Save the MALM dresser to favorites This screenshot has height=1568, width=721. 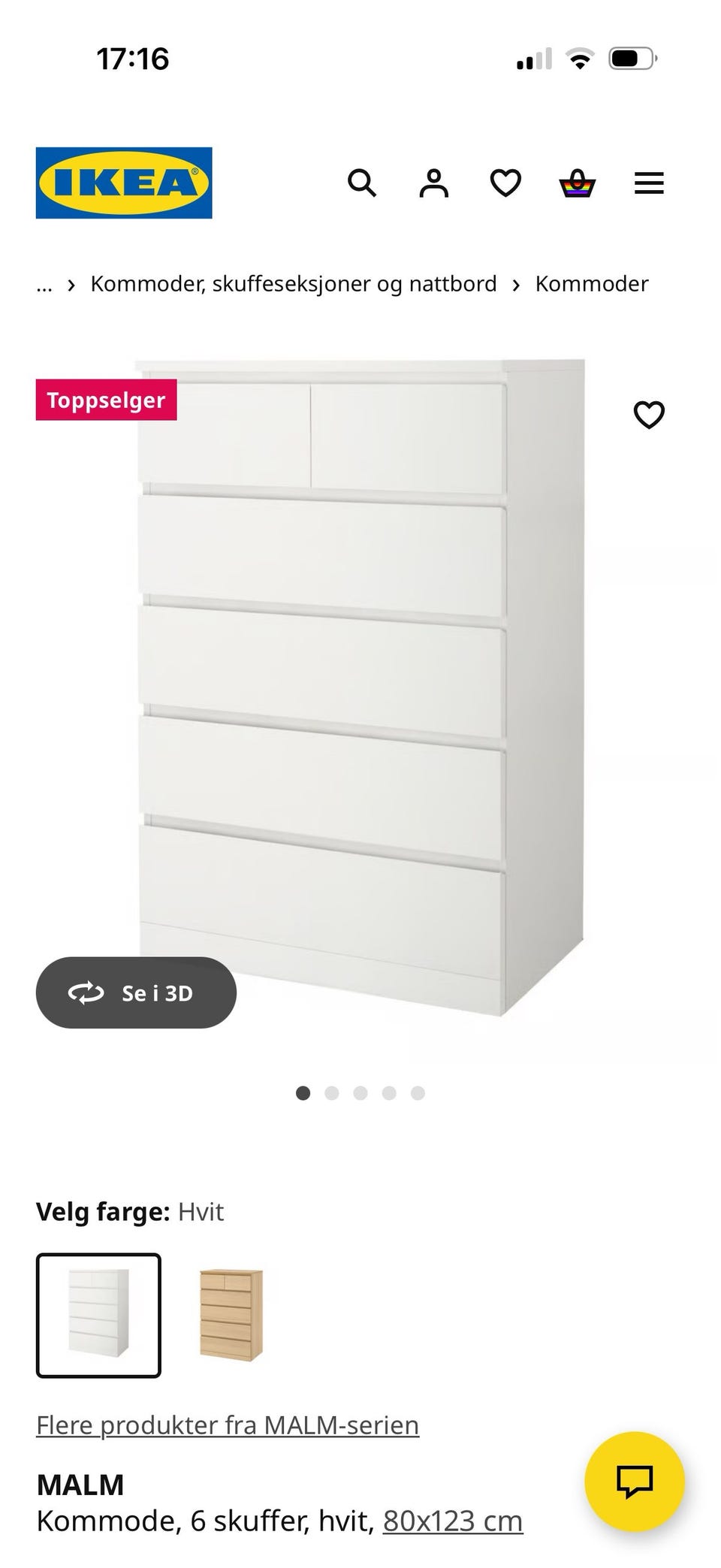coord(649,415)
